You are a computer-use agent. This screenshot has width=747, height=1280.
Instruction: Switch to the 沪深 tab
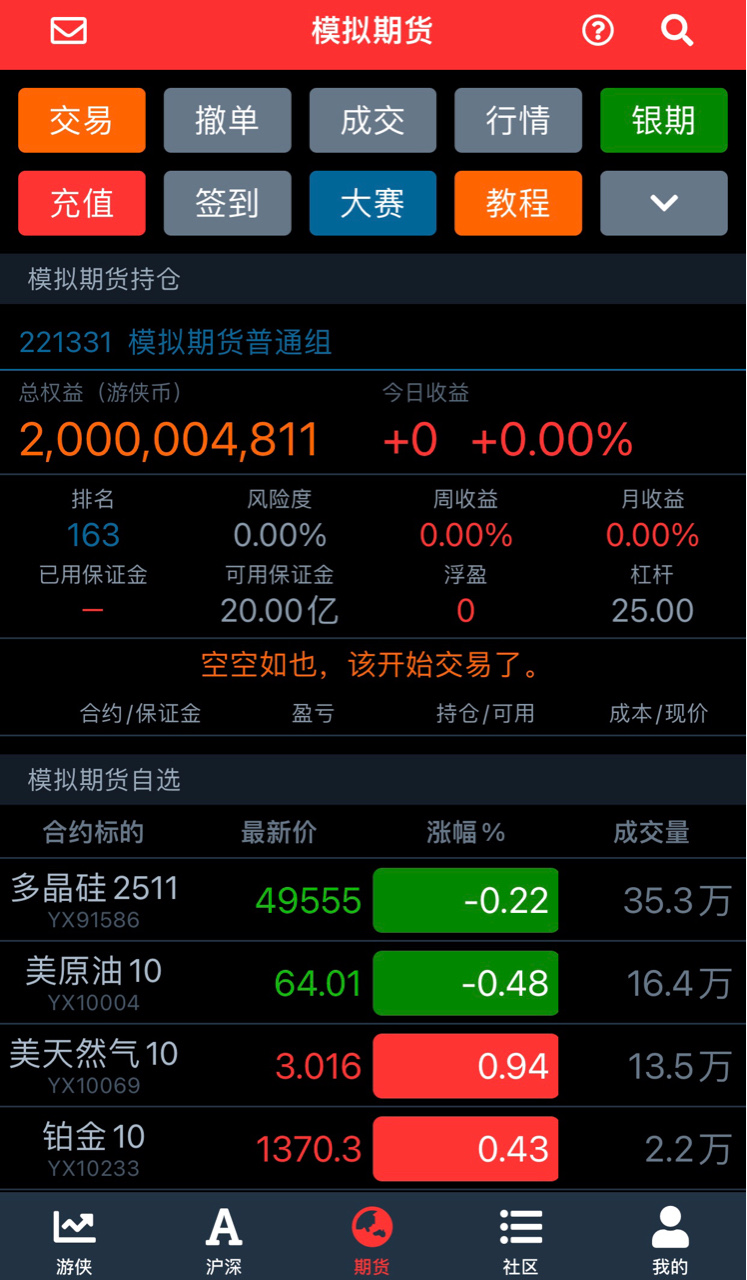pos(224,1240)
